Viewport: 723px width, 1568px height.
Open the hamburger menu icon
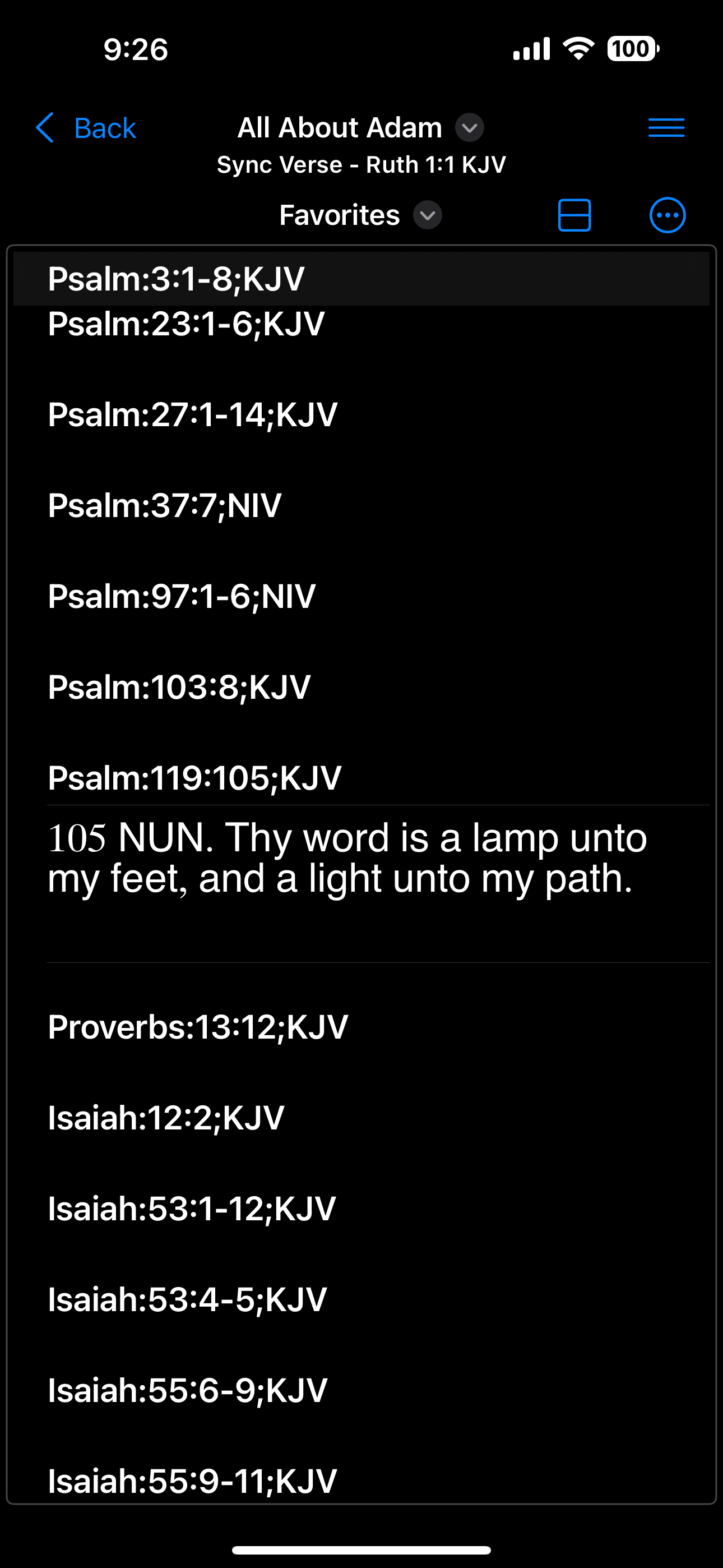click(666, 128)
